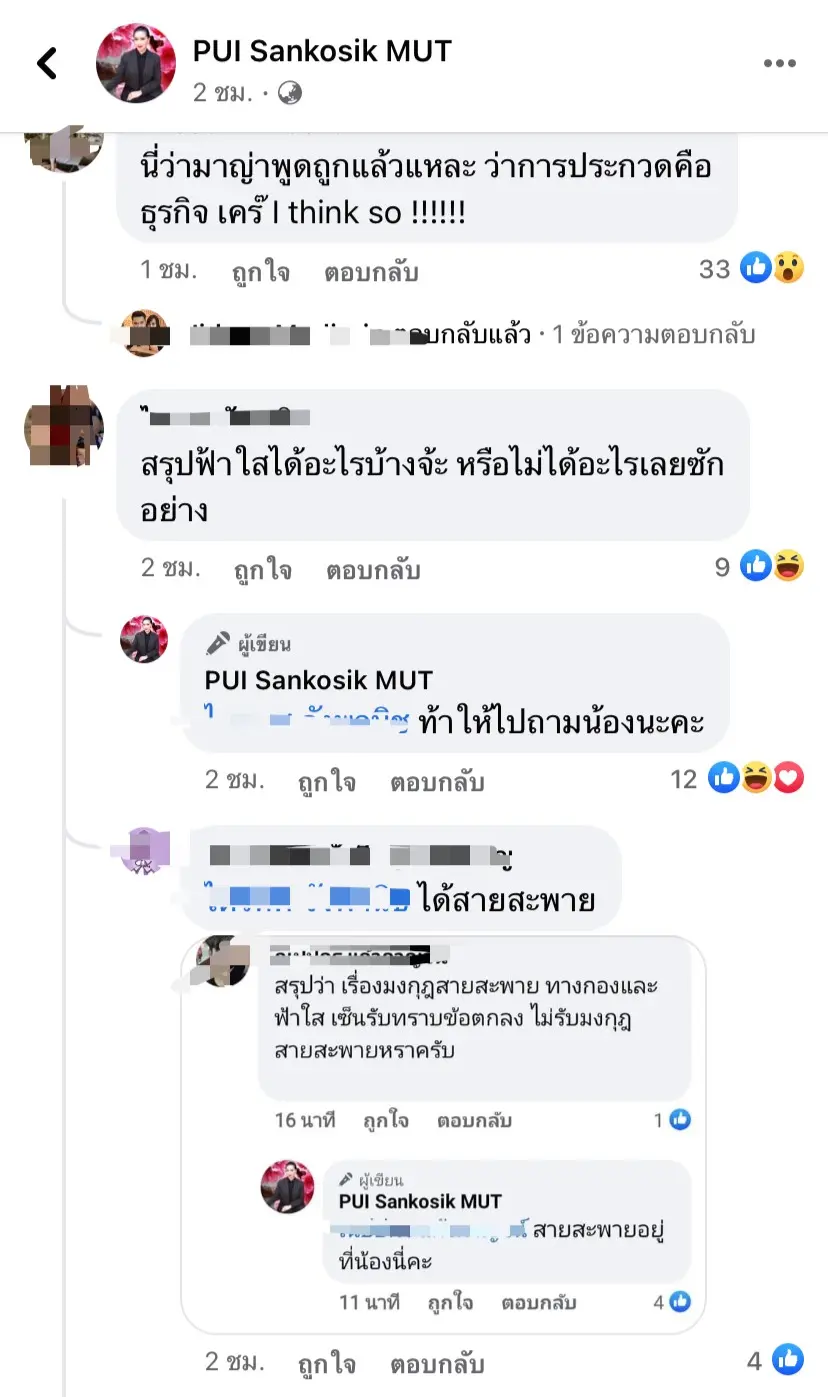This screenshot has height=1397, width=828.
Task: Like the comment starting 'สรุปฟ้าใสได้อะไรบ้าง'
Action: [x=262, y=570]
